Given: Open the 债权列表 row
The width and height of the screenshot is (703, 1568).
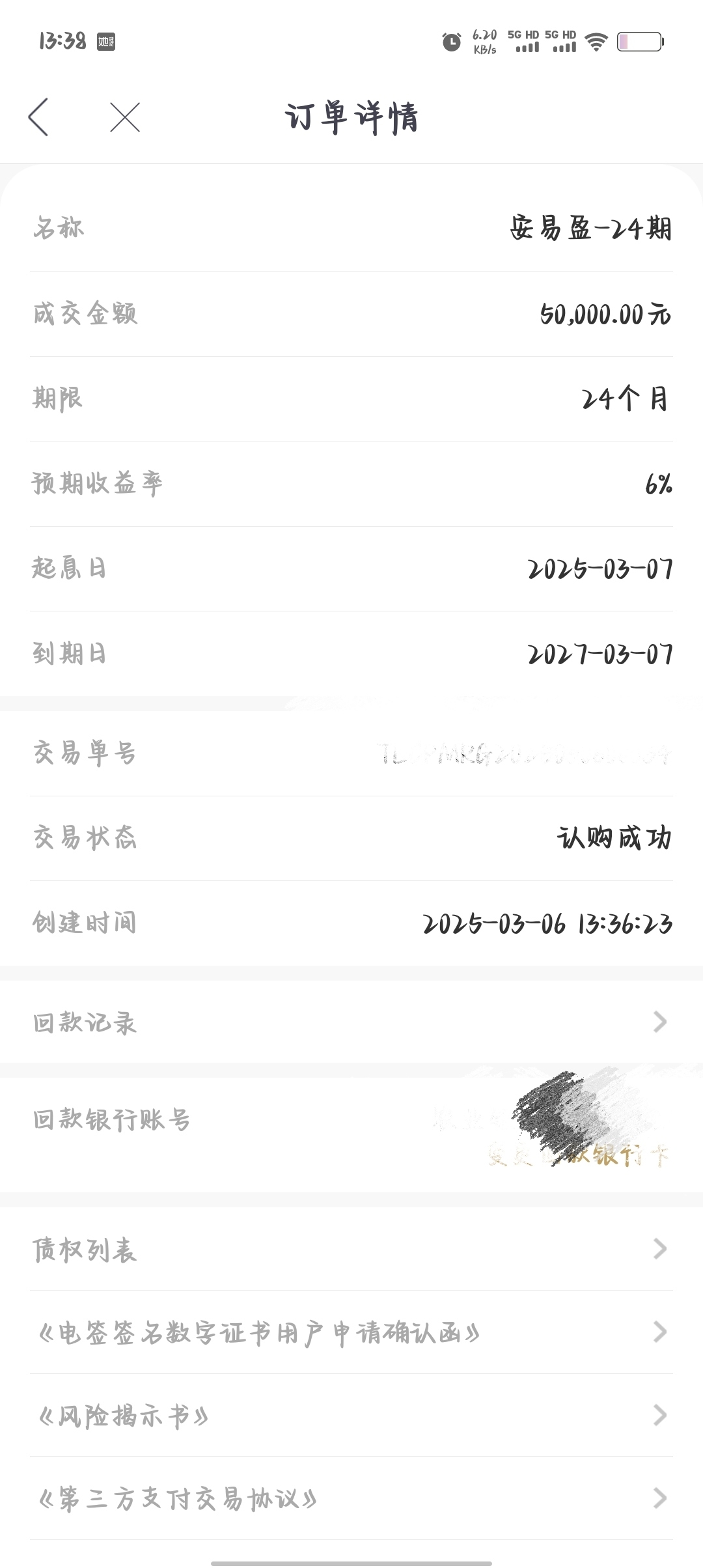Looking at the screenshot, I should (x=351, y=1249).
